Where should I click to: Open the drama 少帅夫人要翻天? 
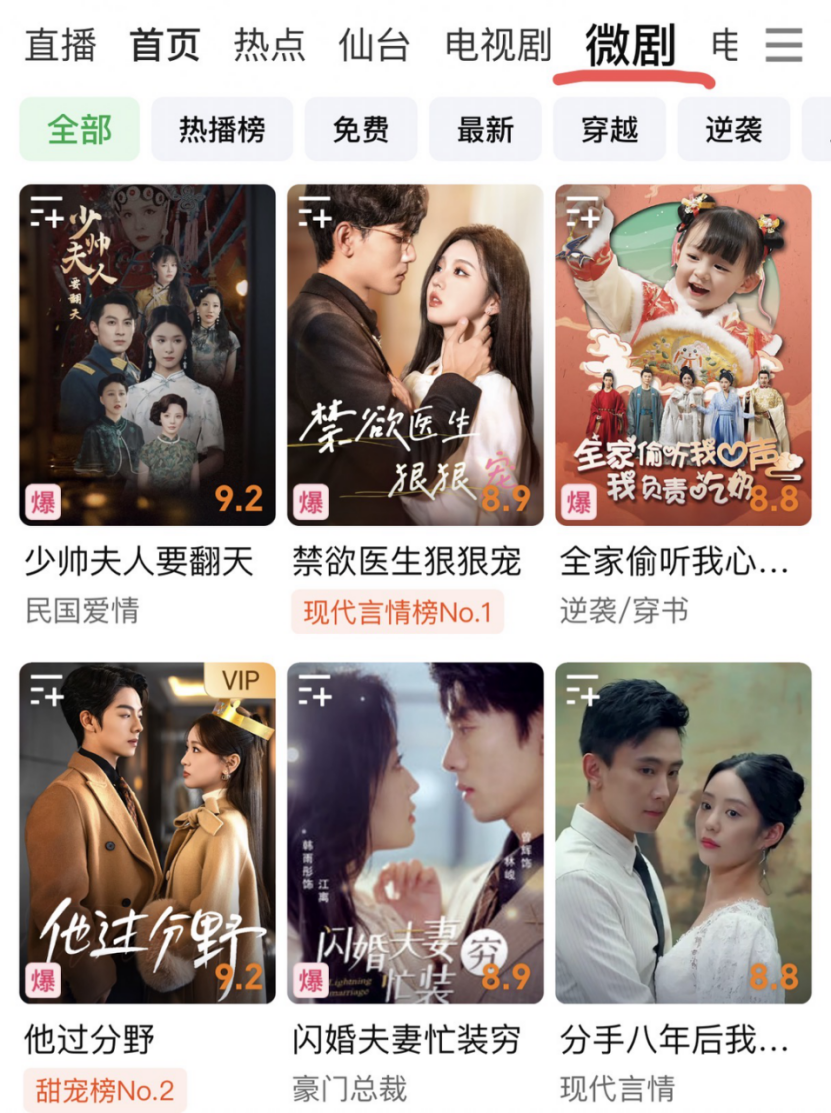147,355
